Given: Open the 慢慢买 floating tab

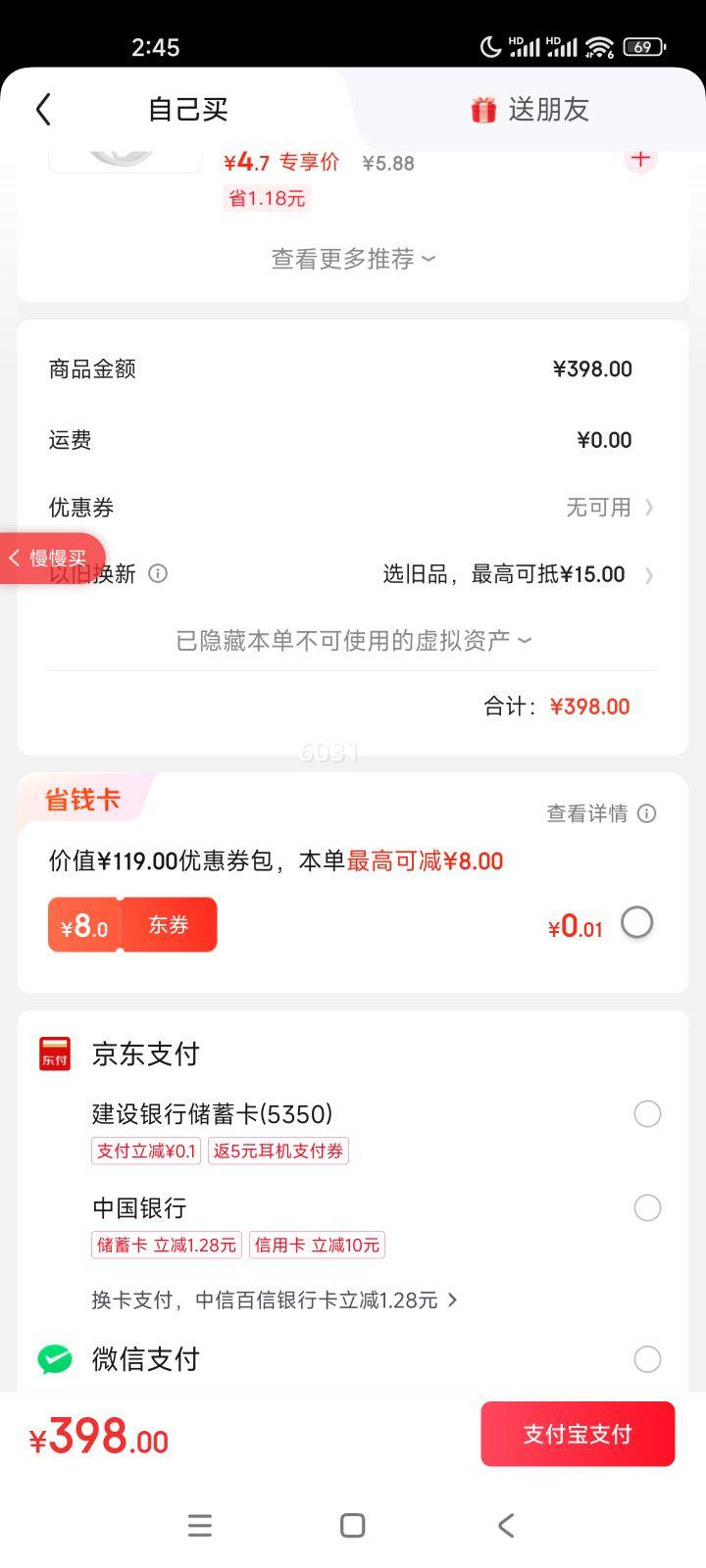Looking at the screenshot, I should tap(51, 559).
